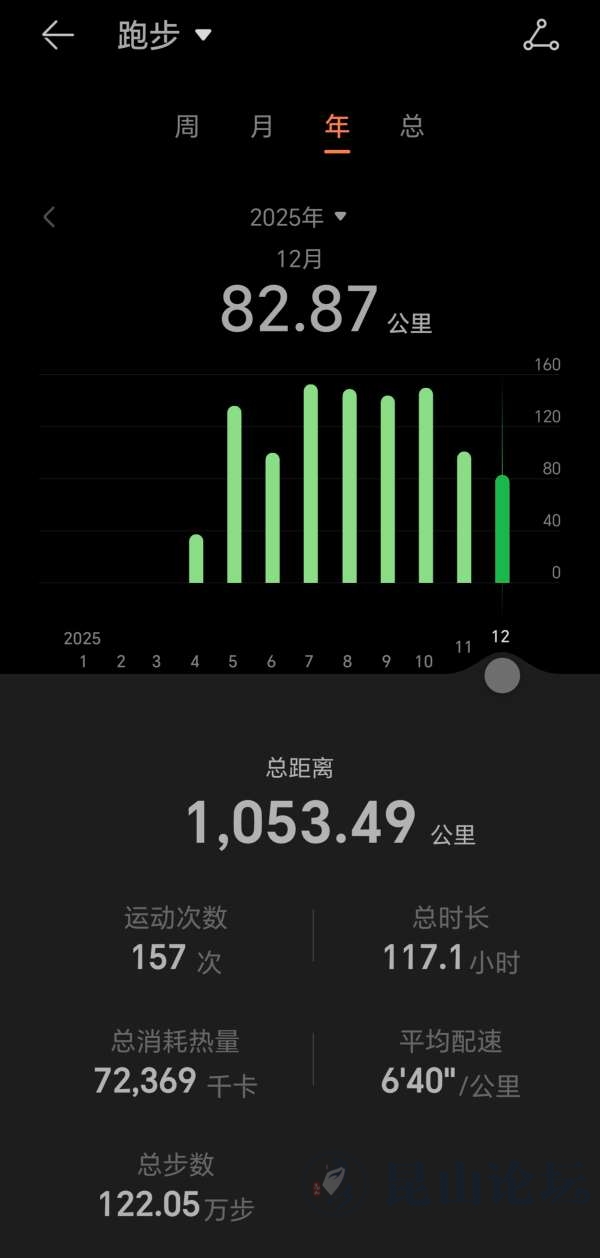Select the month 11 bar in chart

pos(463,518)
